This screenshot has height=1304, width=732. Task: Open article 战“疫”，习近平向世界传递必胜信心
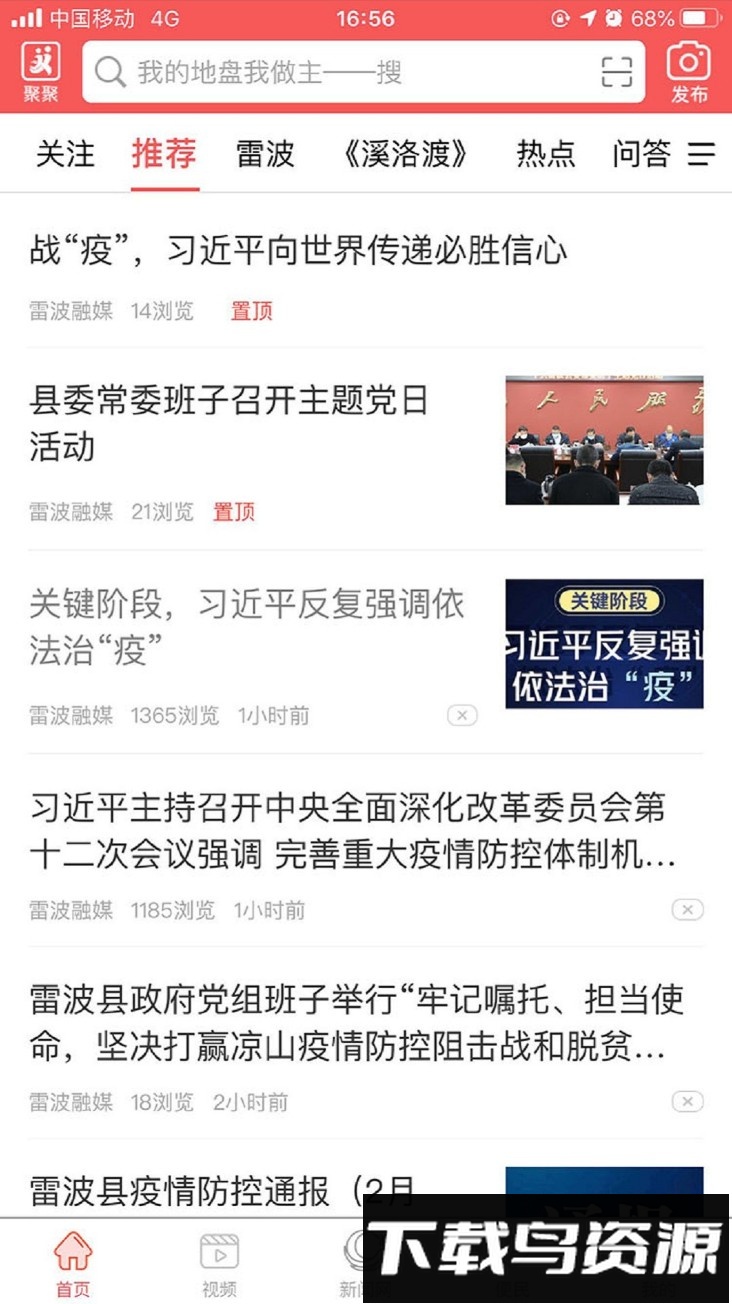[x=298, y=250]
